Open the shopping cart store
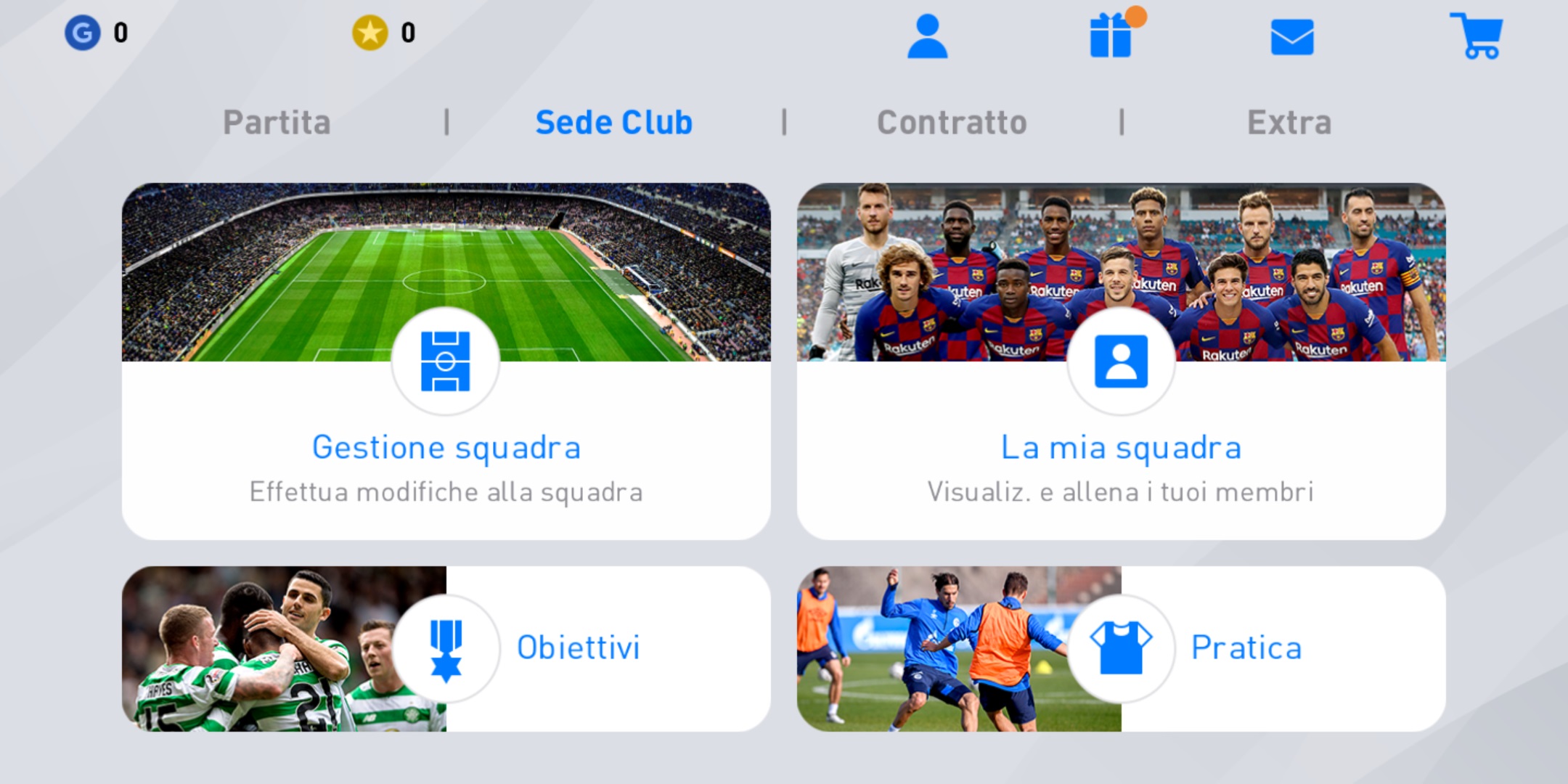Viewport: 1568px width, 784px height. click(x=1477, y=36)
